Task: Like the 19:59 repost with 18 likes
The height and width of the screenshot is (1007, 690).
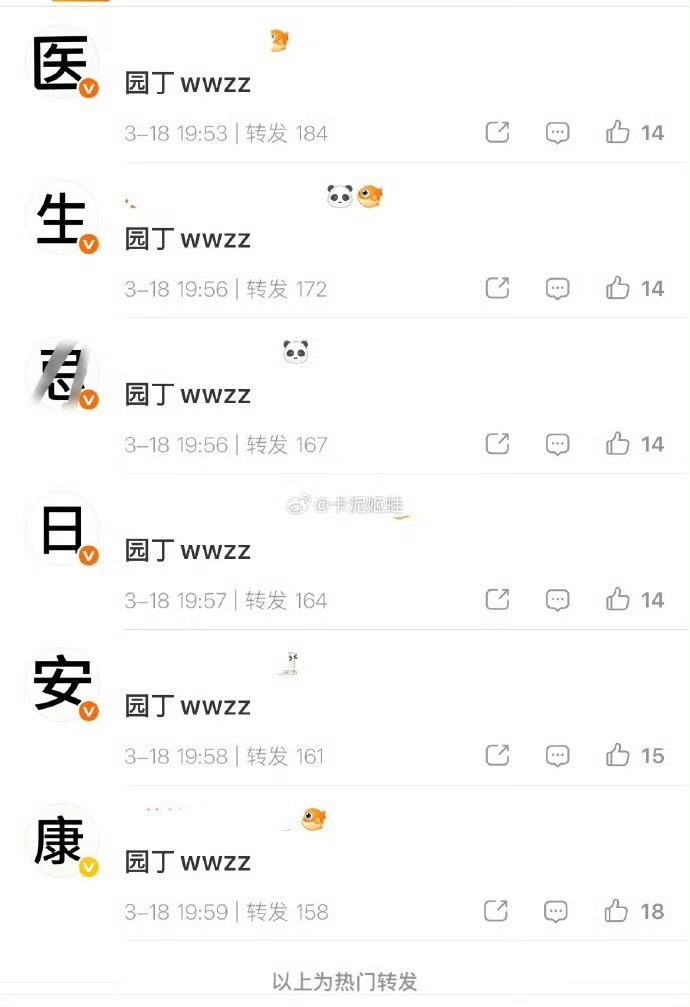Action: click(618, 911)
